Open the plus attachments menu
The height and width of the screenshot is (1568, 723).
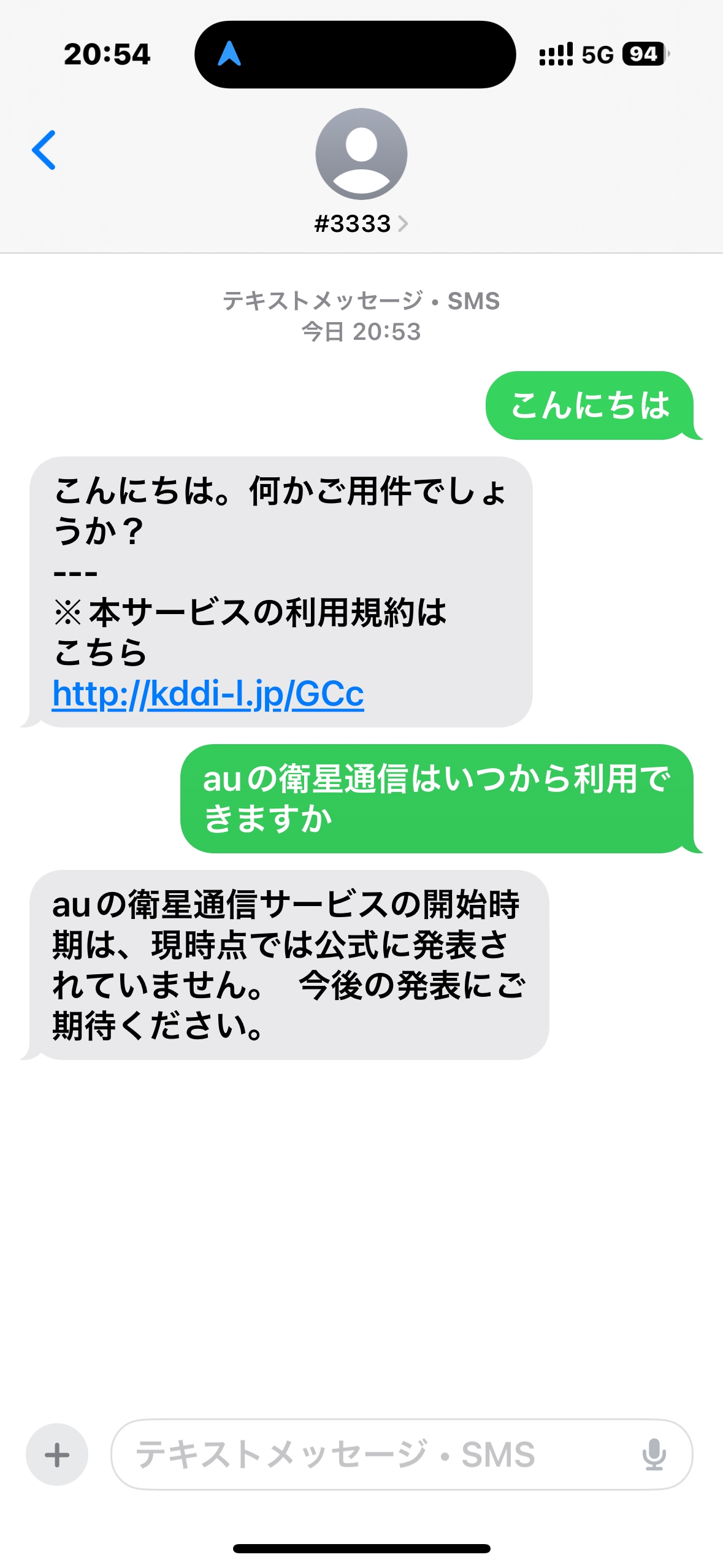pos(57,1455)
